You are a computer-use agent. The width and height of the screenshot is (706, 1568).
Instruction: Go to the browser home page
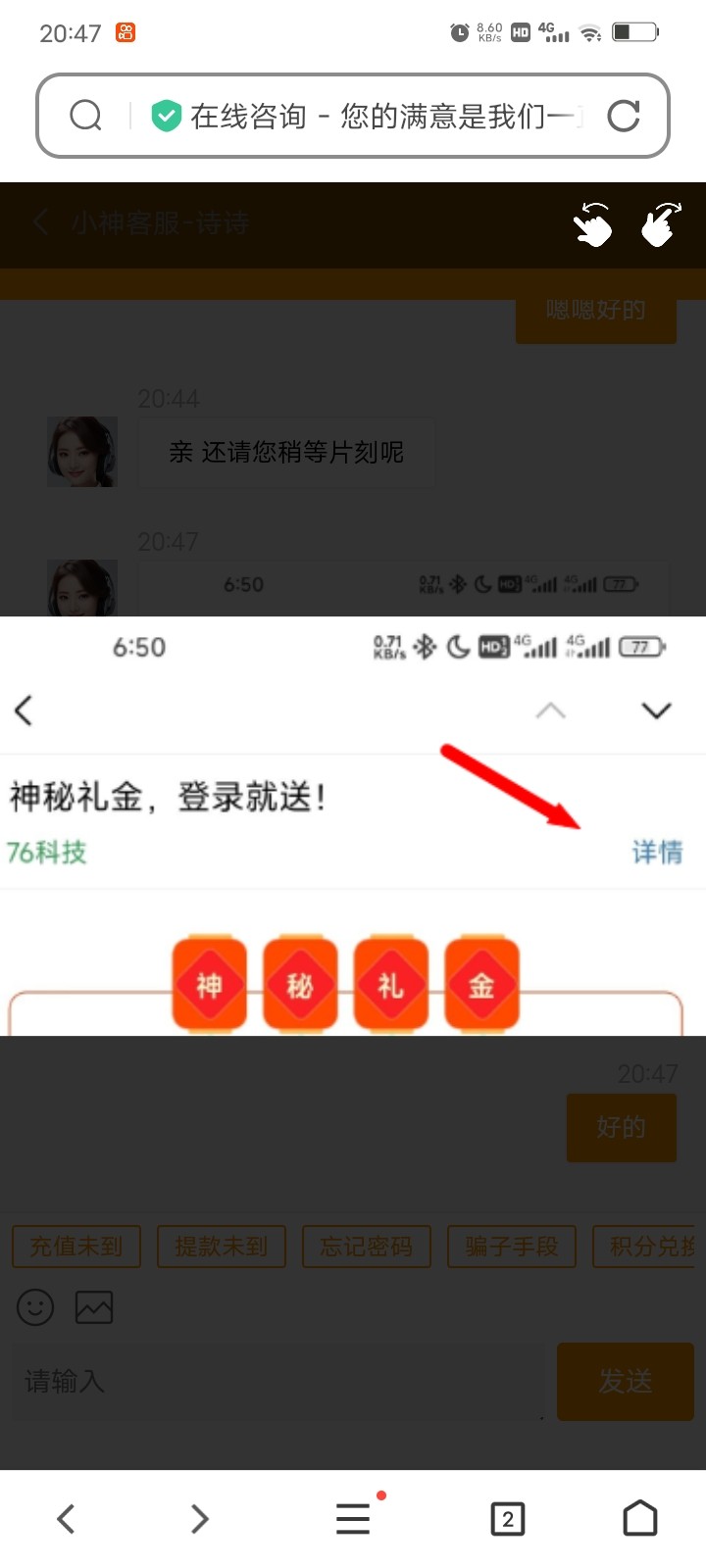pyautogui.click(x=640, y=1519)
